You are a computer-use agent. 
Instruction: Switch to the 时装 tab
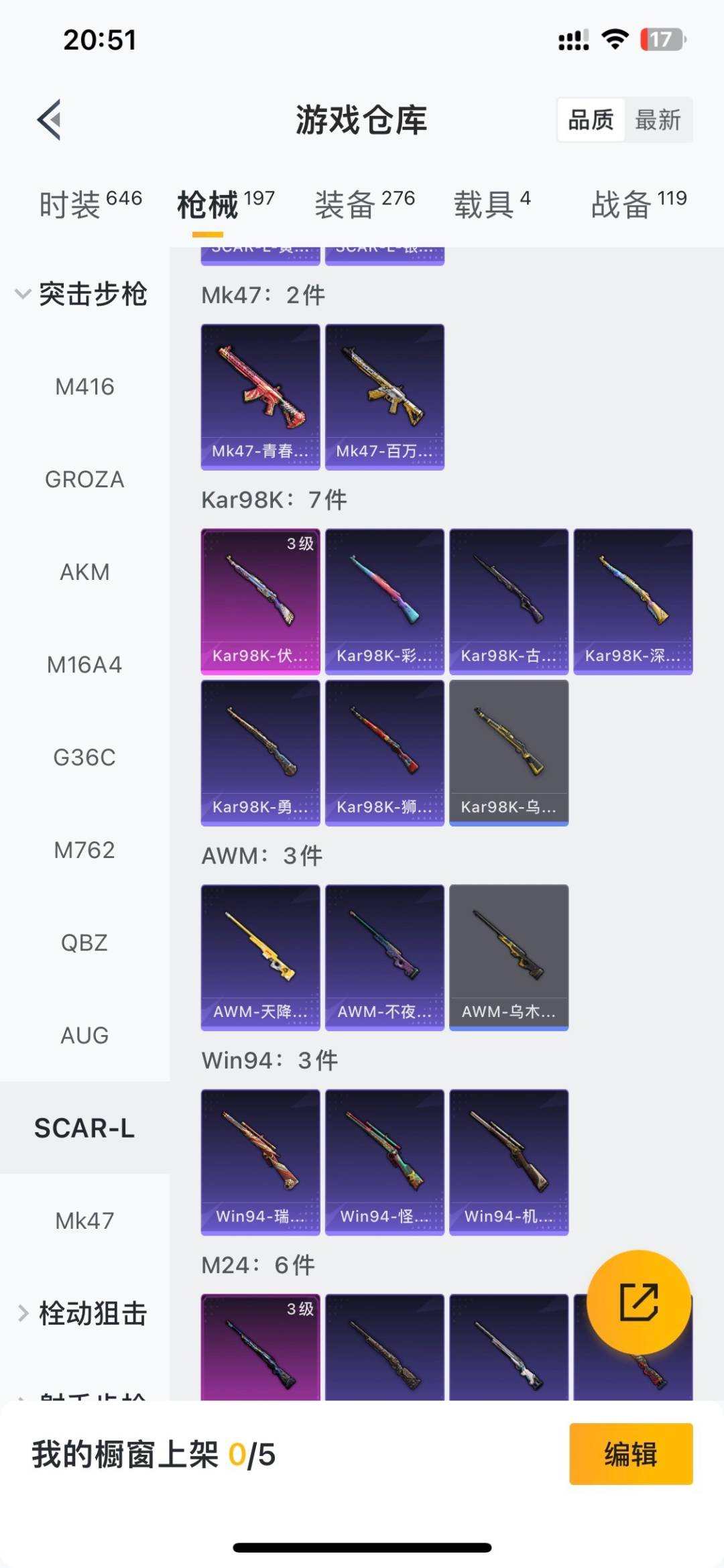(x=90, y=204)
